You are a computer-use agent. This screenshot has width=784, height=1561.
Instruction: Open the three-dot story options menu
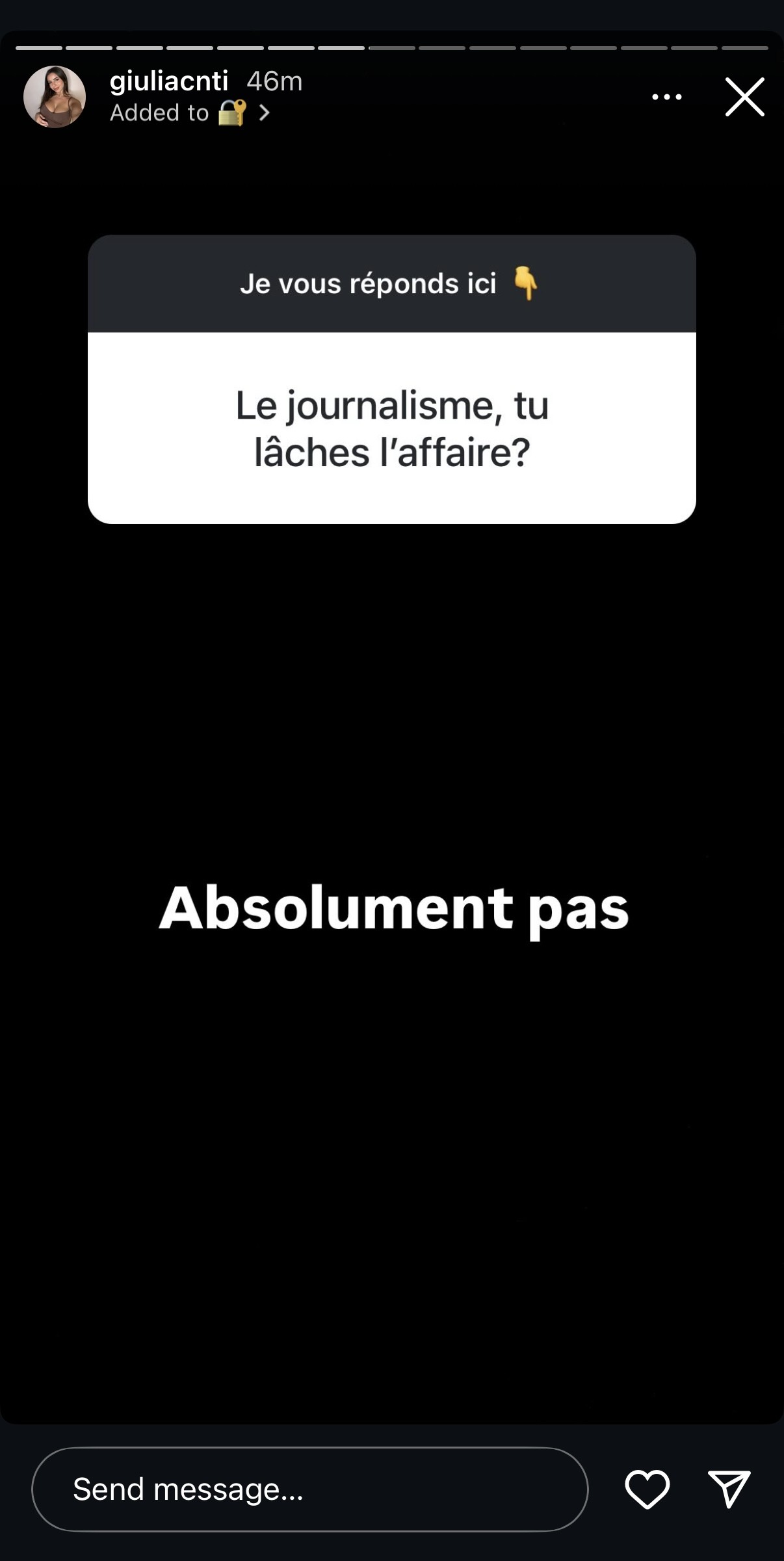pyautogui.click(x=666, y=97)
